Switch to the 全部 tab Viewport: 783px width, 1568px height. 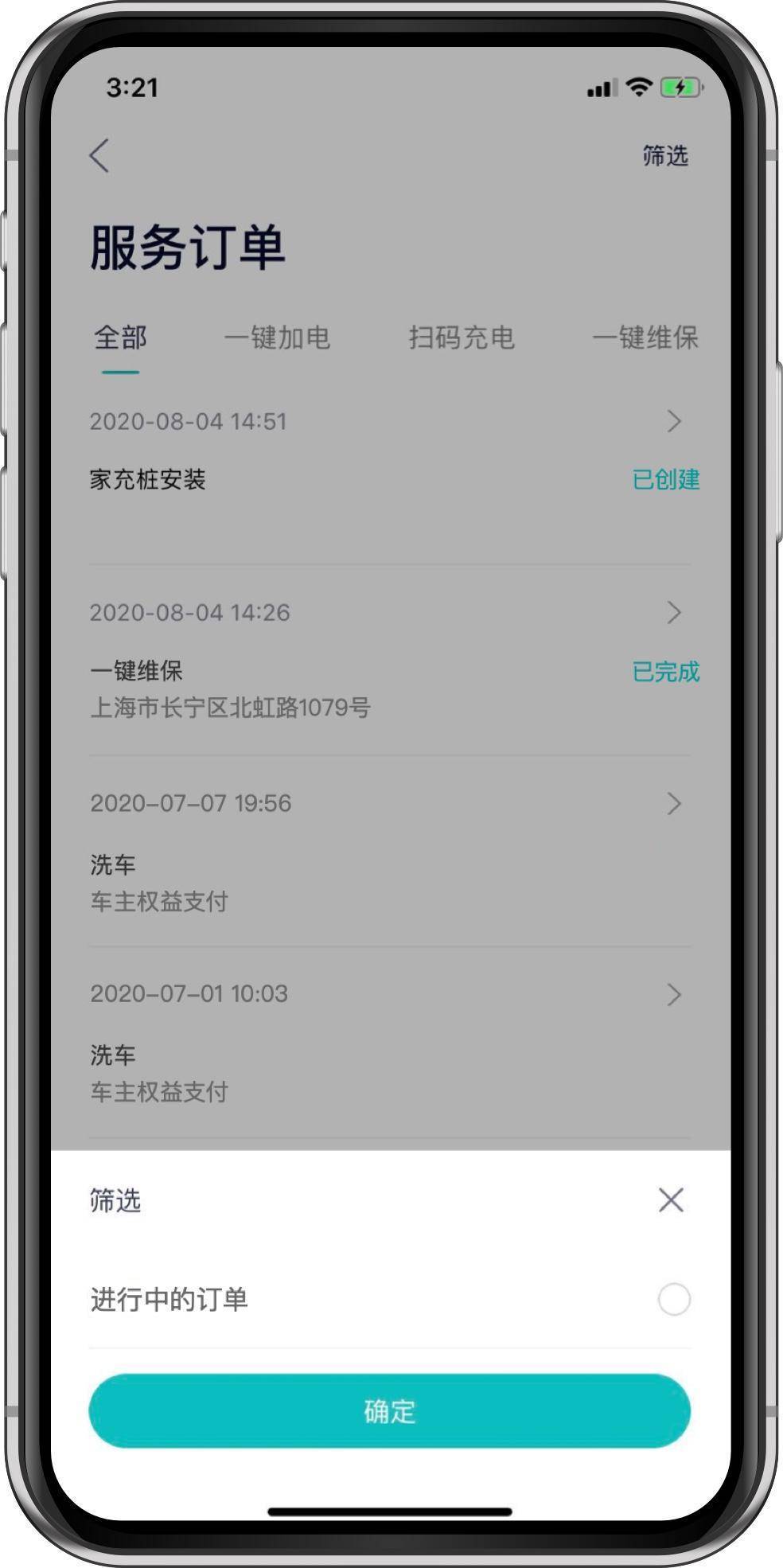pyautogui.click(x=120, y=338)
